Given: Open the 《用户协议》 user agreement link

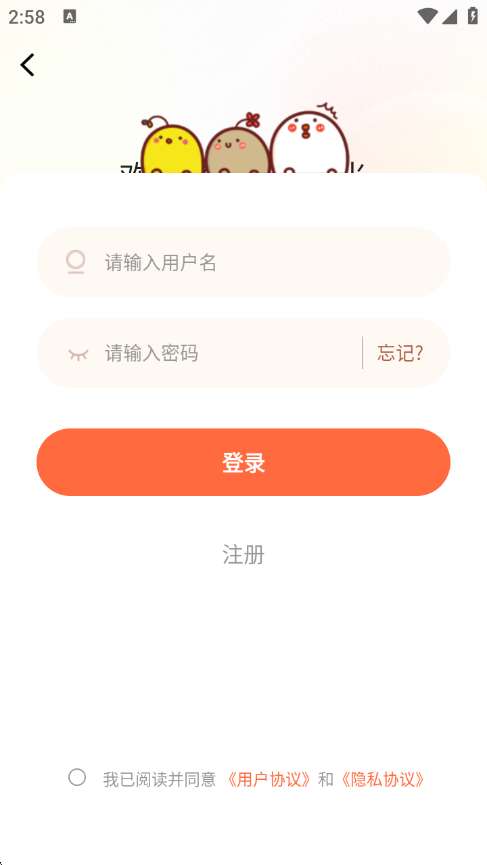Looking at the screenshot, I should [269, 779].
